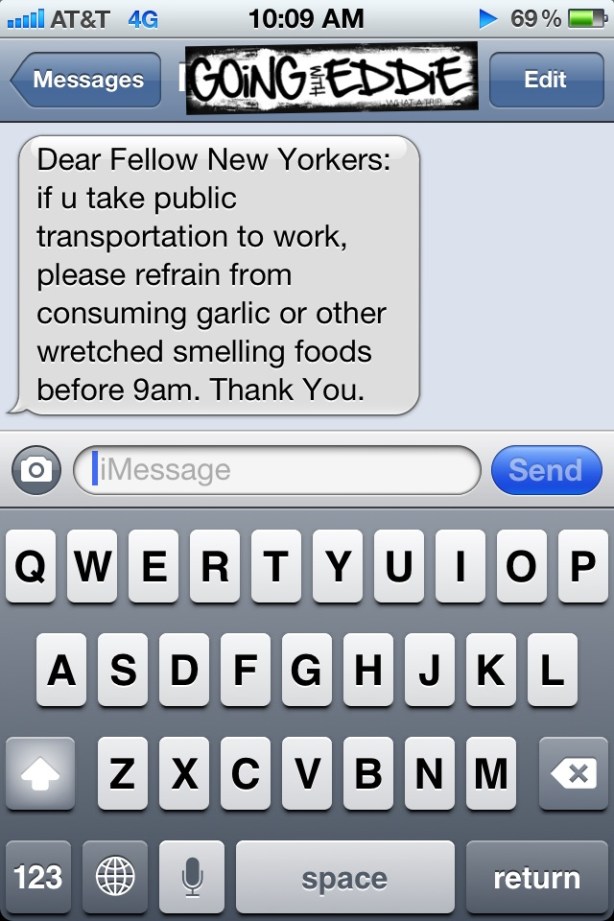Screen dimensions: 614x921
Task: Open the globe language switcher
Action: tap(115, 877)
